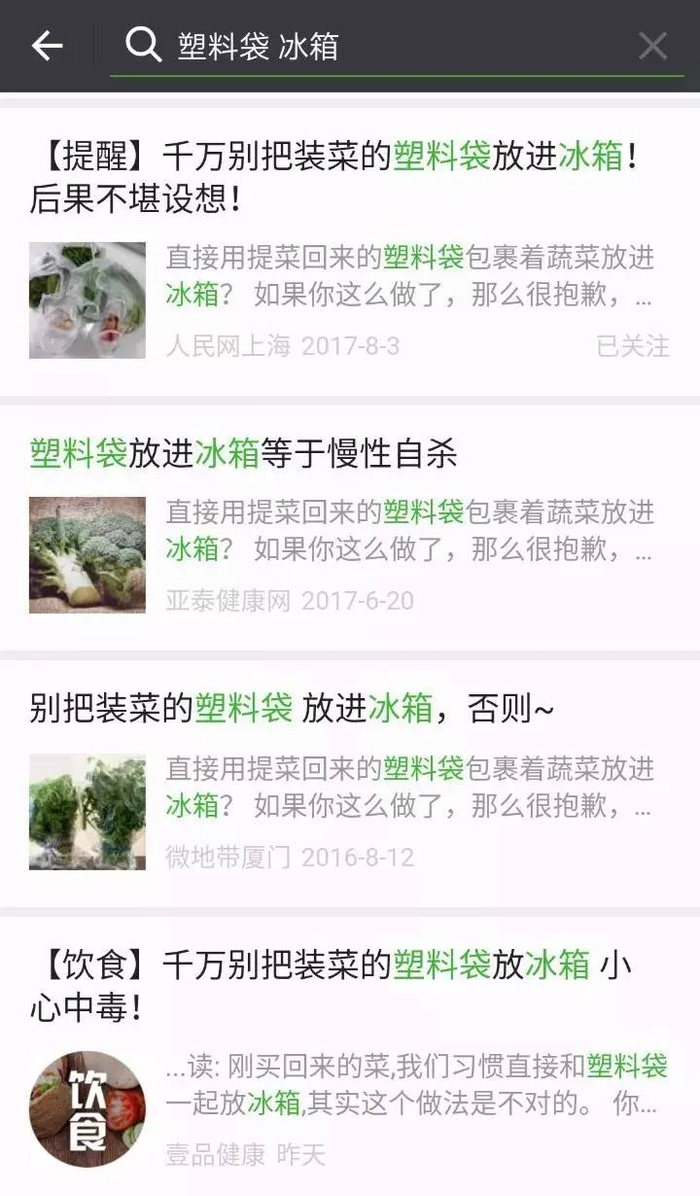Screen dimensions: 700x1196
Task: Open the 【饮食】 article from 壹品健康
Action: point(330,985)
